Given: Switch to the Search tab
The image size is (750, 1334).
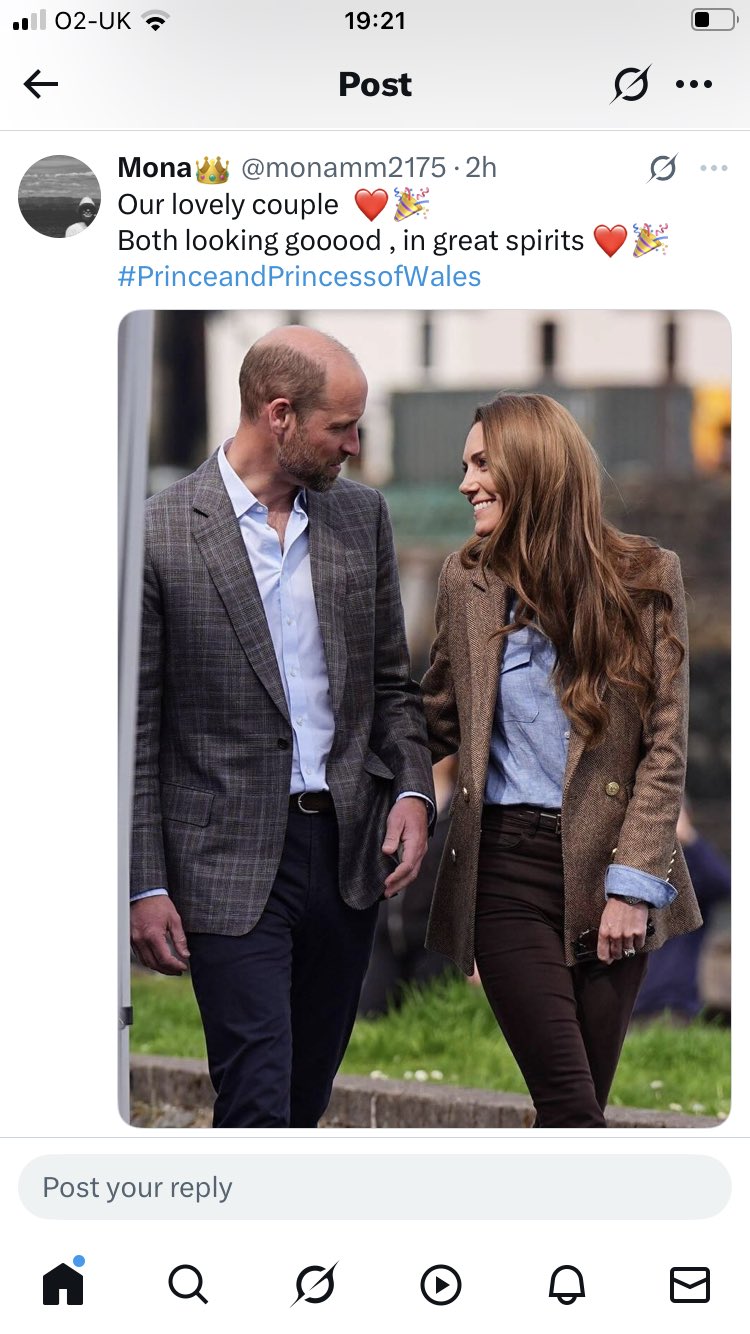Looking at the screenshot, I should [x=187, y=1284].
